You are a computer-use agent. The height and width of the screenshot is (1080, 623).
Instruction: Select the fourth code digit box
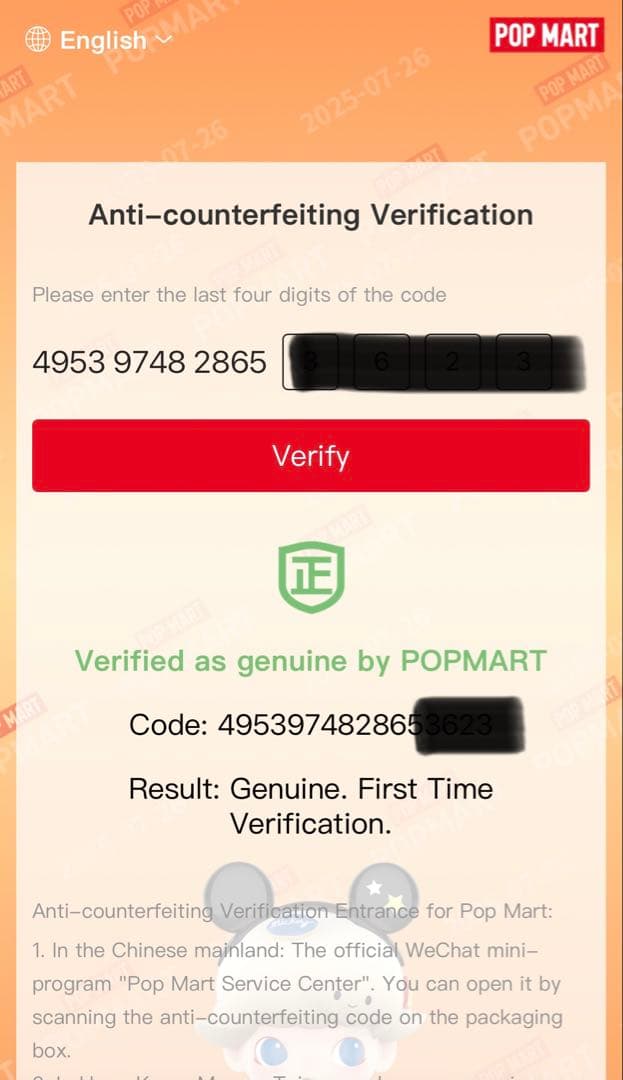(523, 362)
